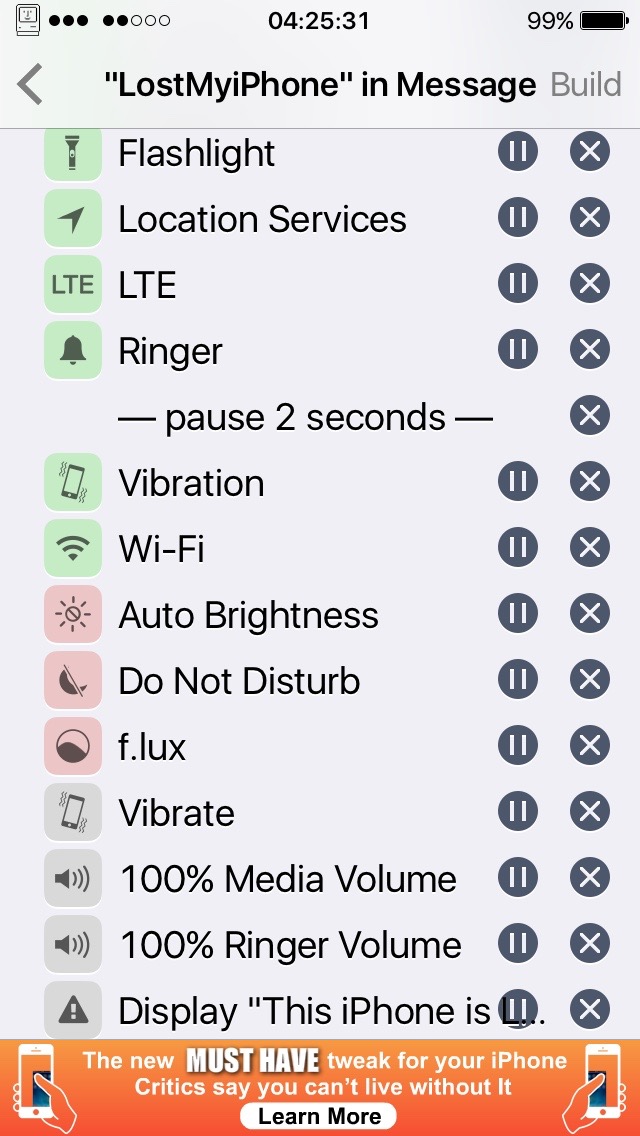Tap Learn More on the ad banner
This screenshot has height=1136, width=640.
tap(319, 1116)
